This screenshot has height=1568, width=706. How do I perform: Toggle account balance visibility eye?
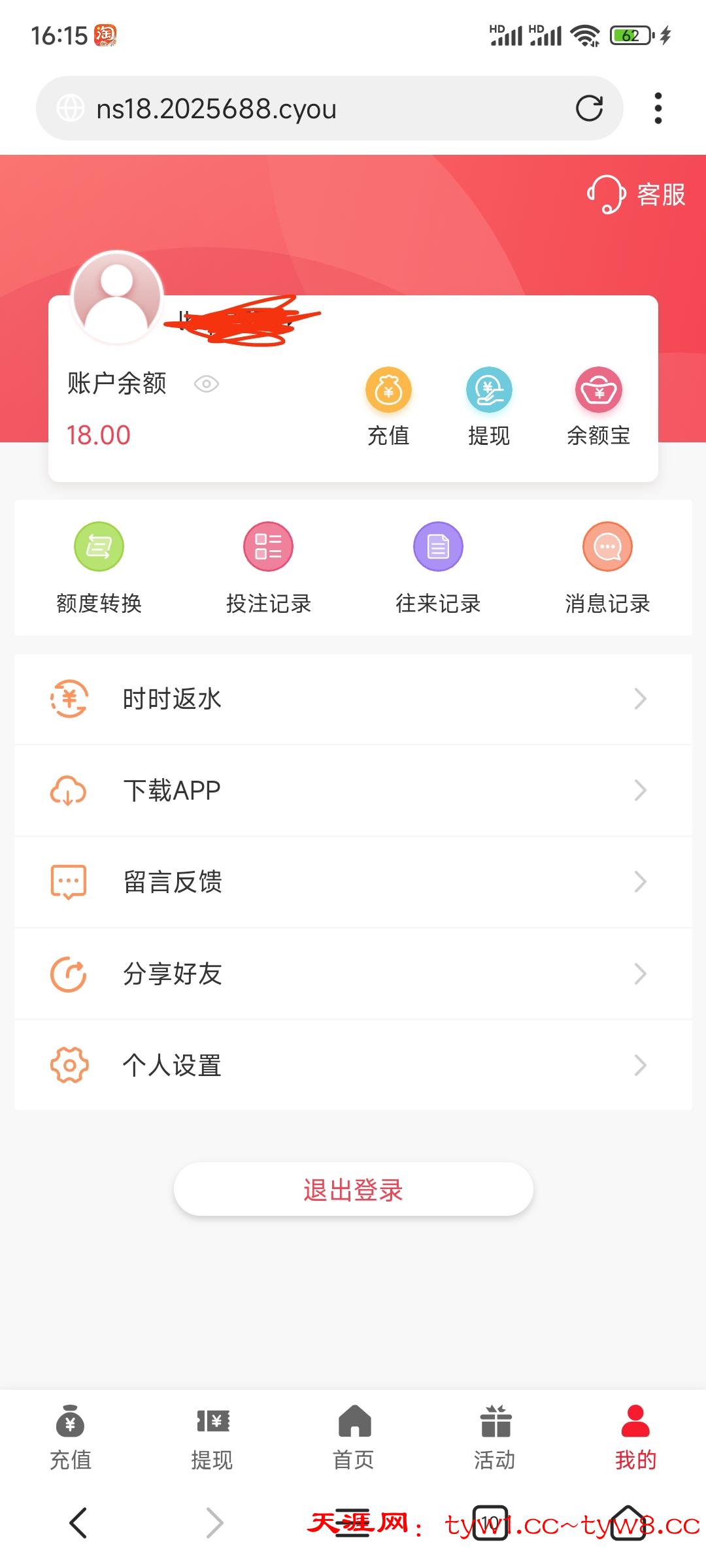point(207,384)
